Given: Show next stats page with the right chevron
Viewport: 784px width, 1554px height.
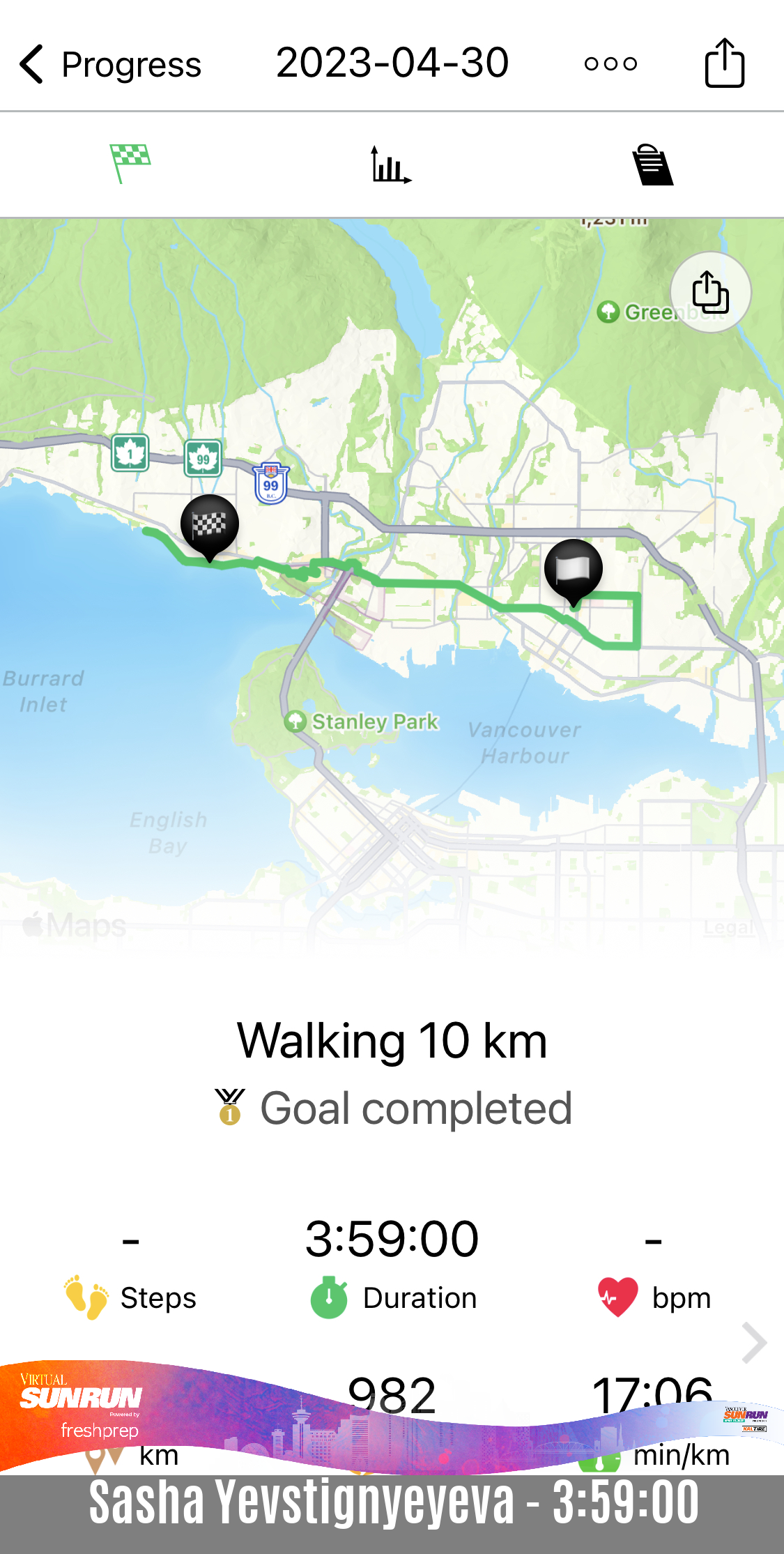Looking at the screenshot, I should (x=754, y=1342).
